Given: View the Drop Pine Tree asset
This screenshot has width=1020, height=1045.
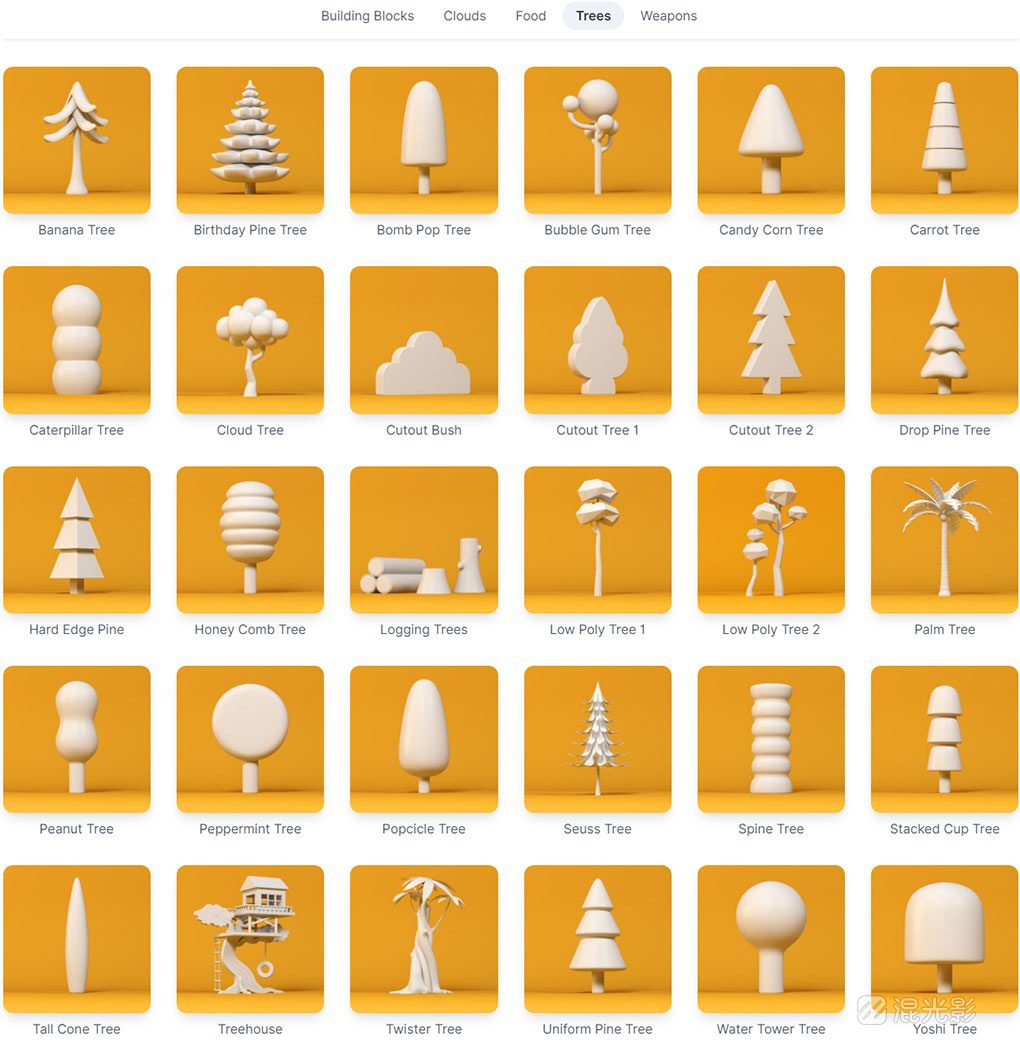Looking at the screenshot, I should pyautogui.click(x=944, y=340).
